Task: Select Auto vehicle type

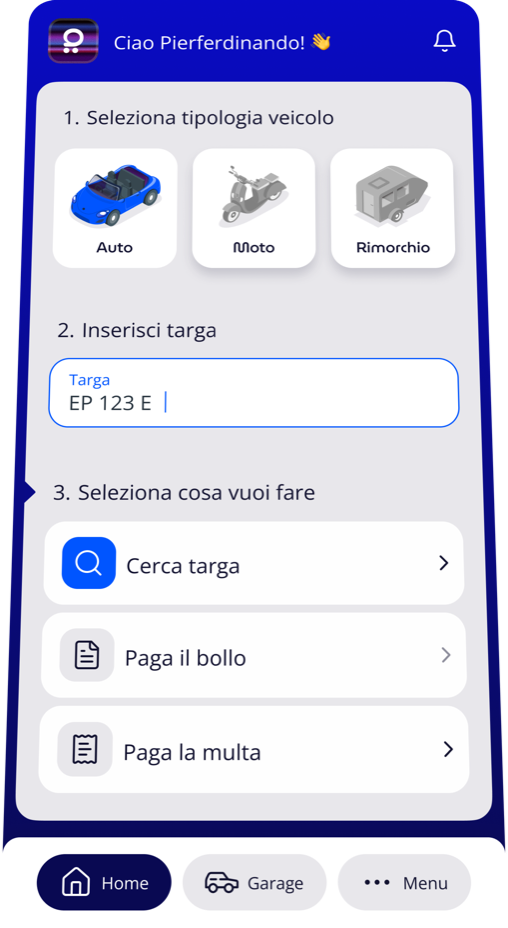Action: pos(115,208)
